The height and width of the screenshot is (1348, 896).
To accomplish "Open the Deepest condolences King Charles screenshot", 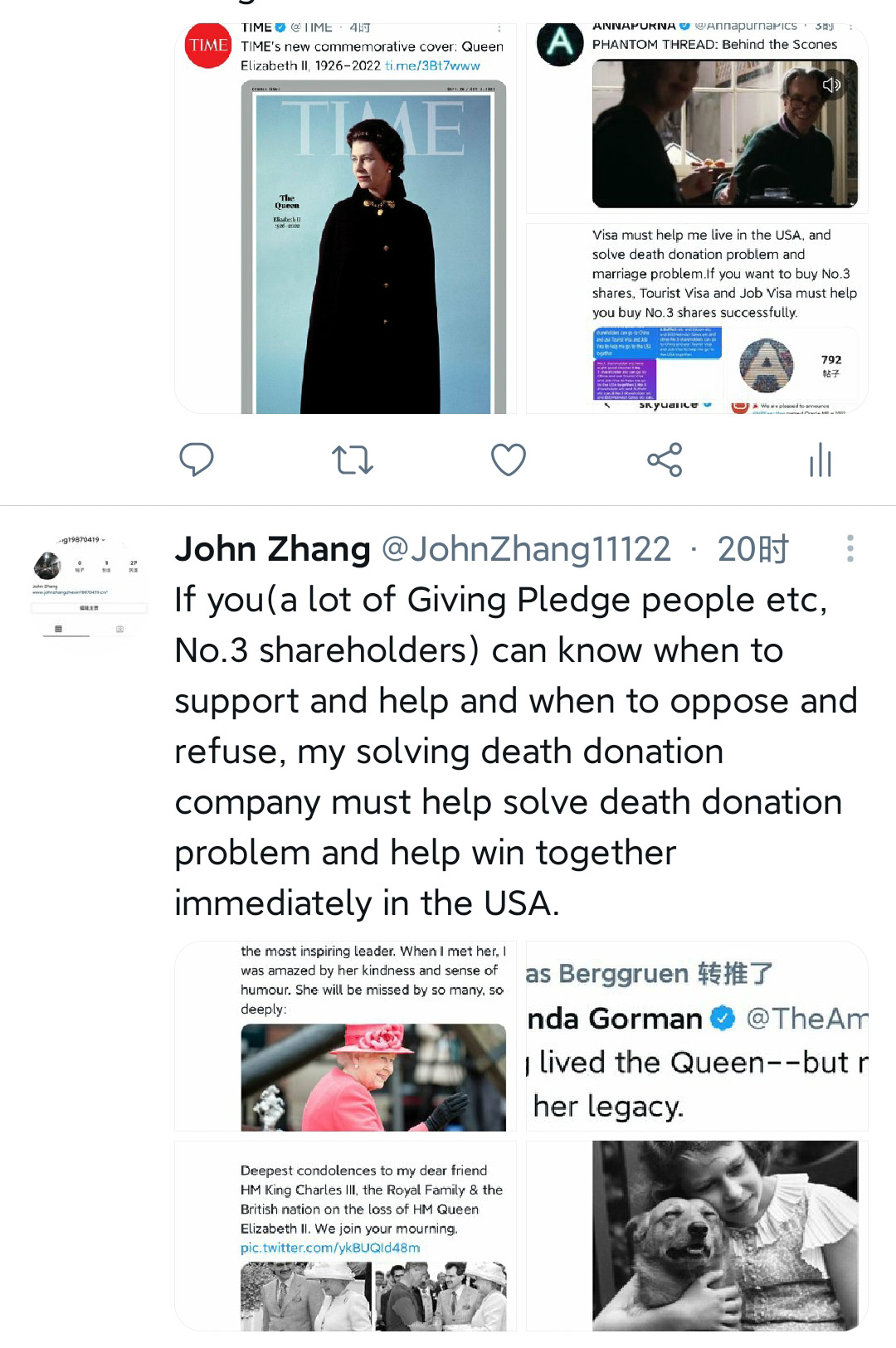I will [346, 1236].
